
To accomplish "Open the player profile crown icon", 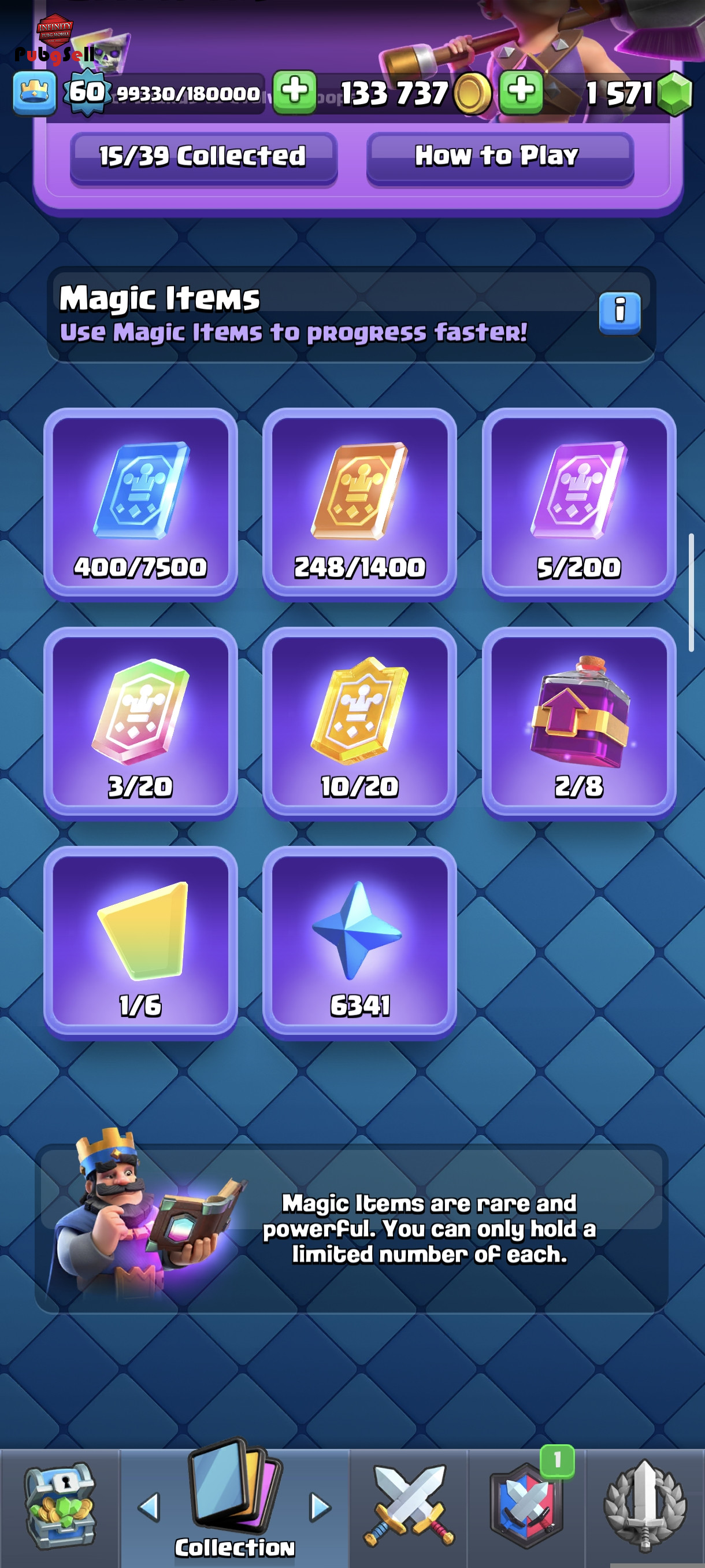I will point(35,93).
